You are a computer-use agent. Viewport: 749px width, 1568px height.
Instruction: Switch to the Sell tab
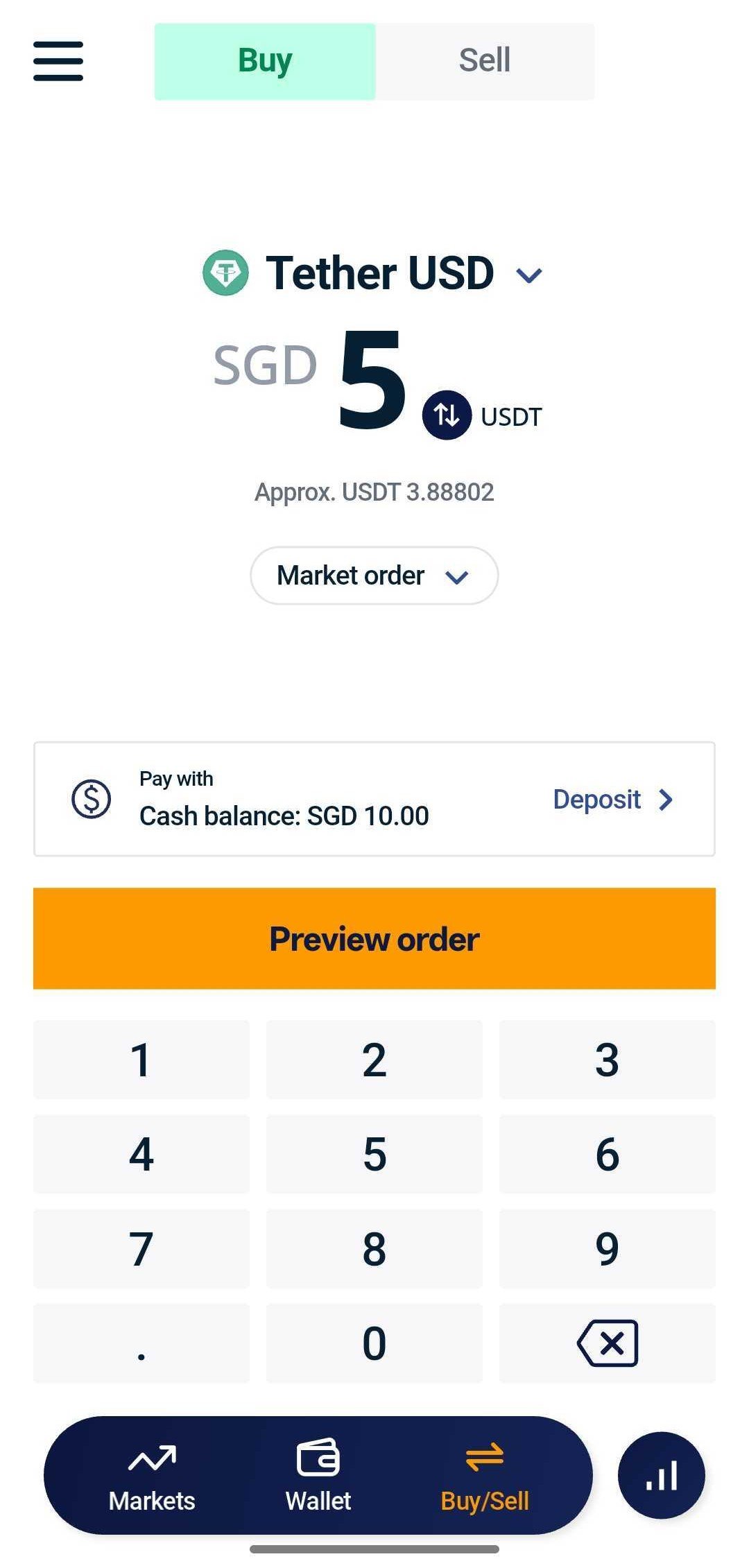484,61
